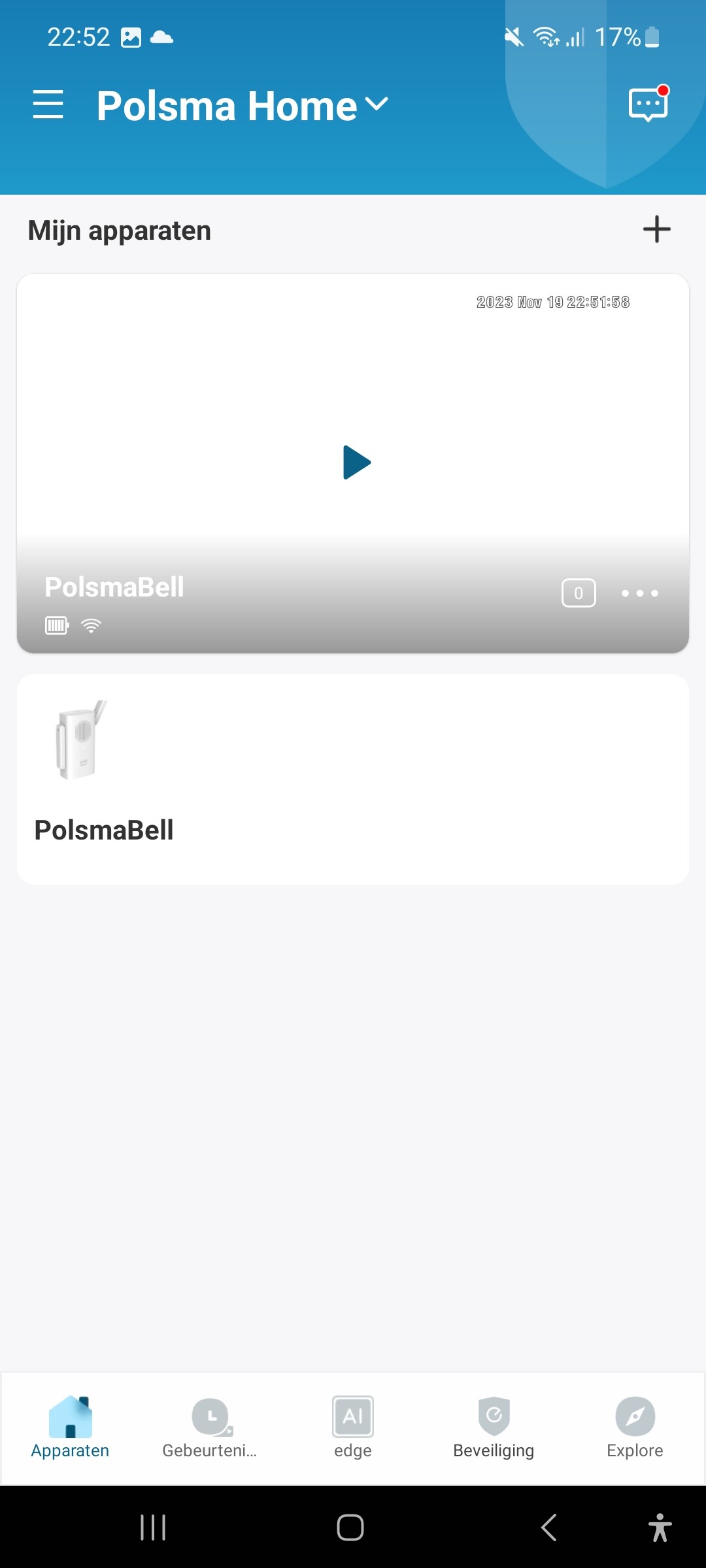
Task: Show recent apps from the navigation bar
Action: click(153, 1527)
